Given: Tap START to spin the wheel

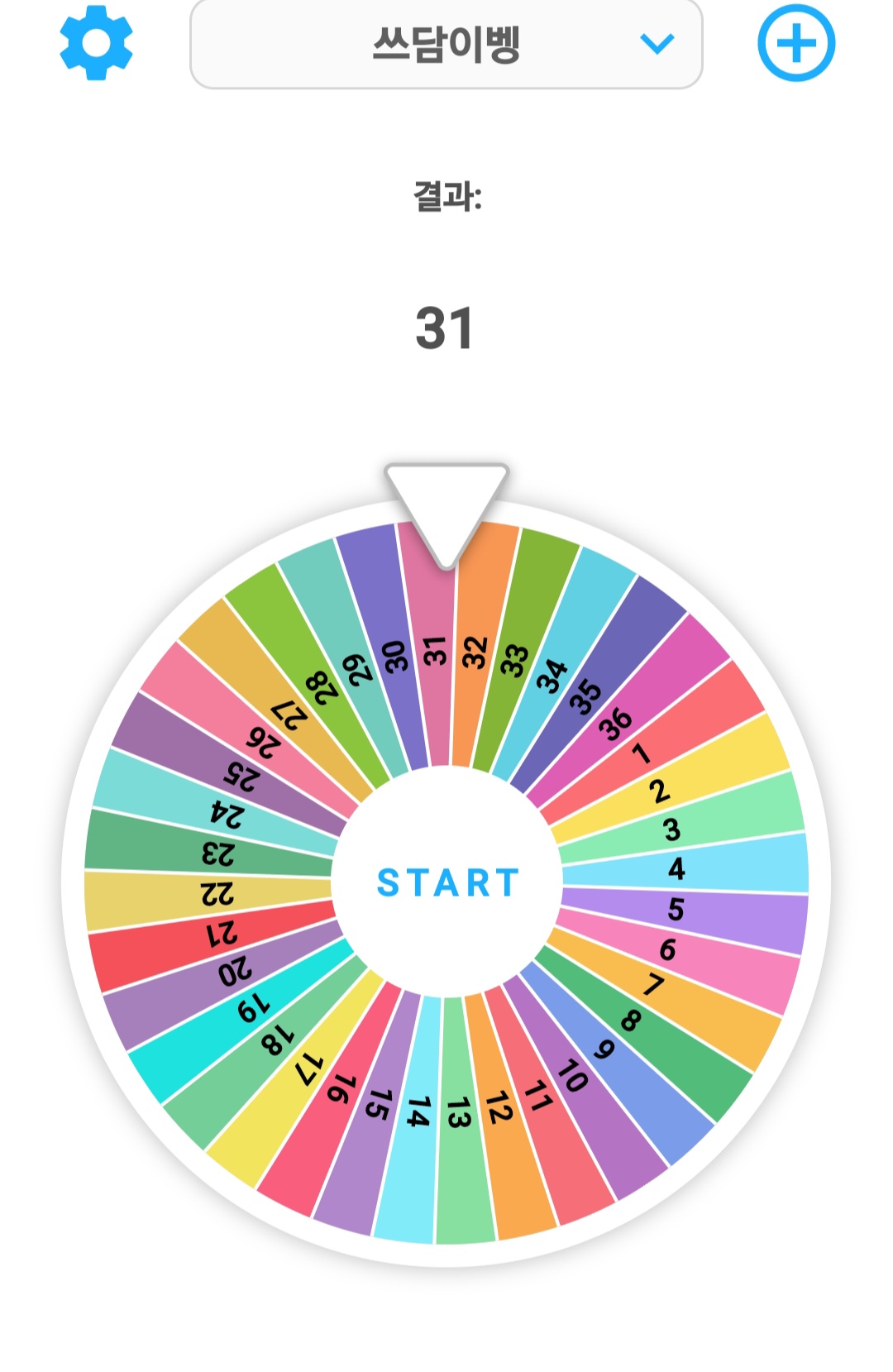Looking at the screenshot, I should tap(447, 882).
